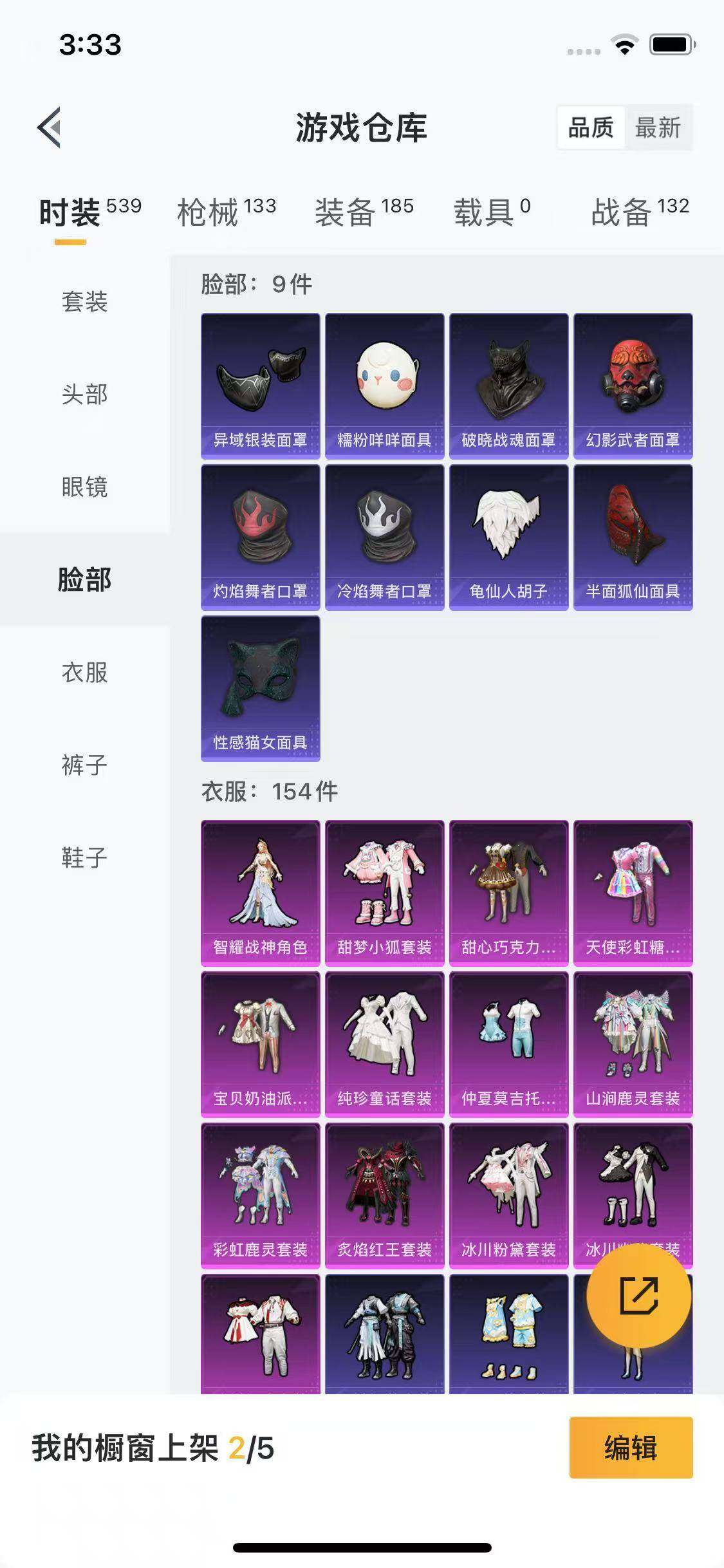Open 糯粉咩咩面具 item
This screenshot has width=724, height=1568.
(385, 386)
